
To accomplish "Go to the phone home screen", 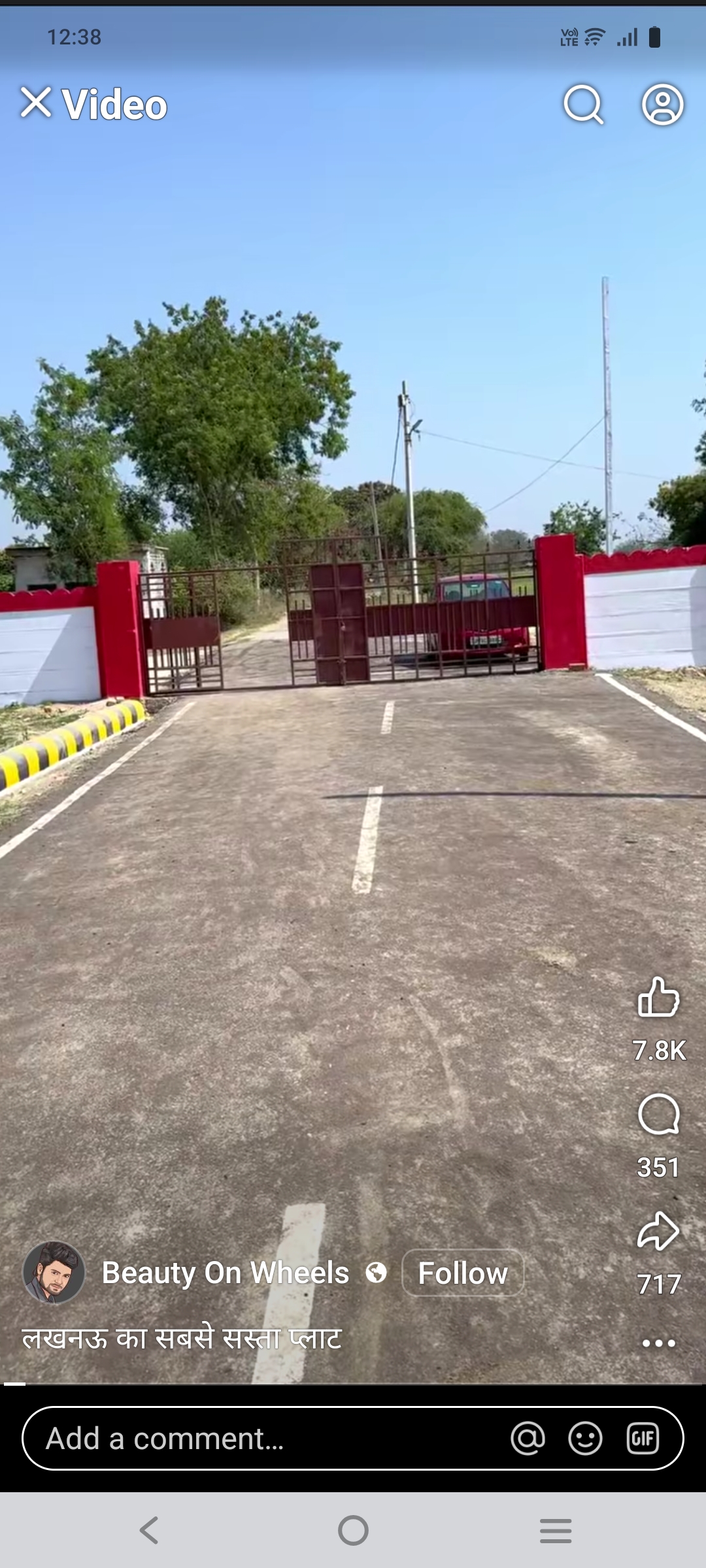I will tap(353, 1530).
